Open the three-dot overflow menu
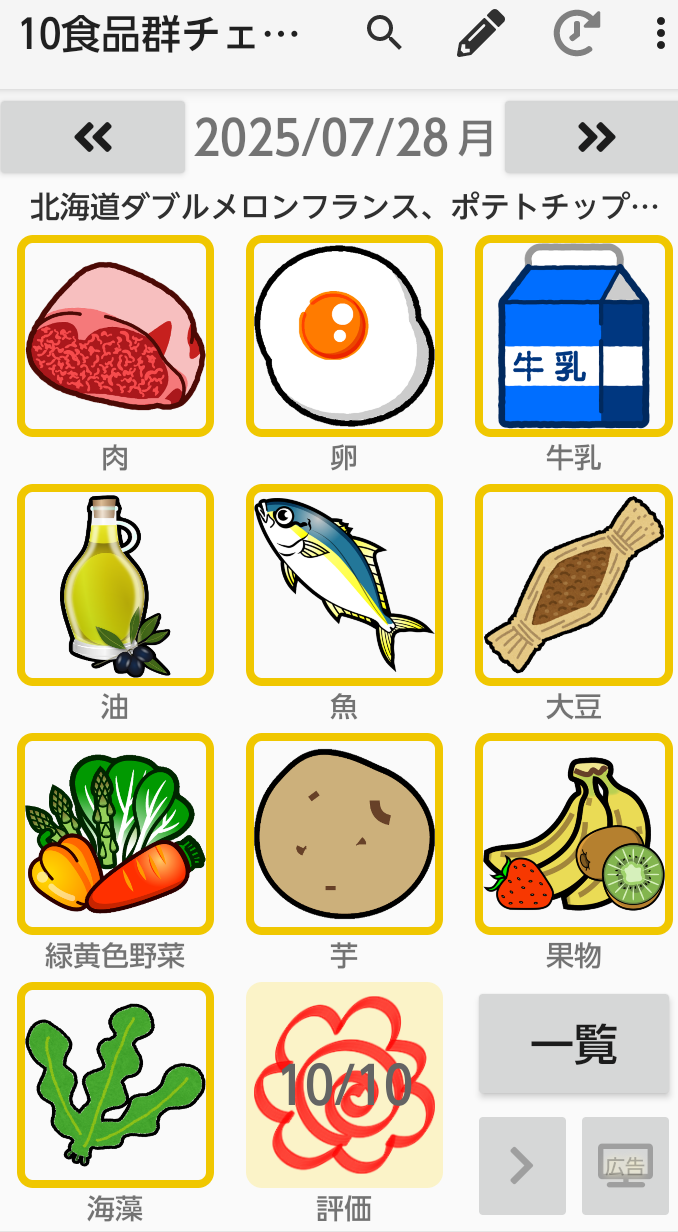 coord(660,34)
